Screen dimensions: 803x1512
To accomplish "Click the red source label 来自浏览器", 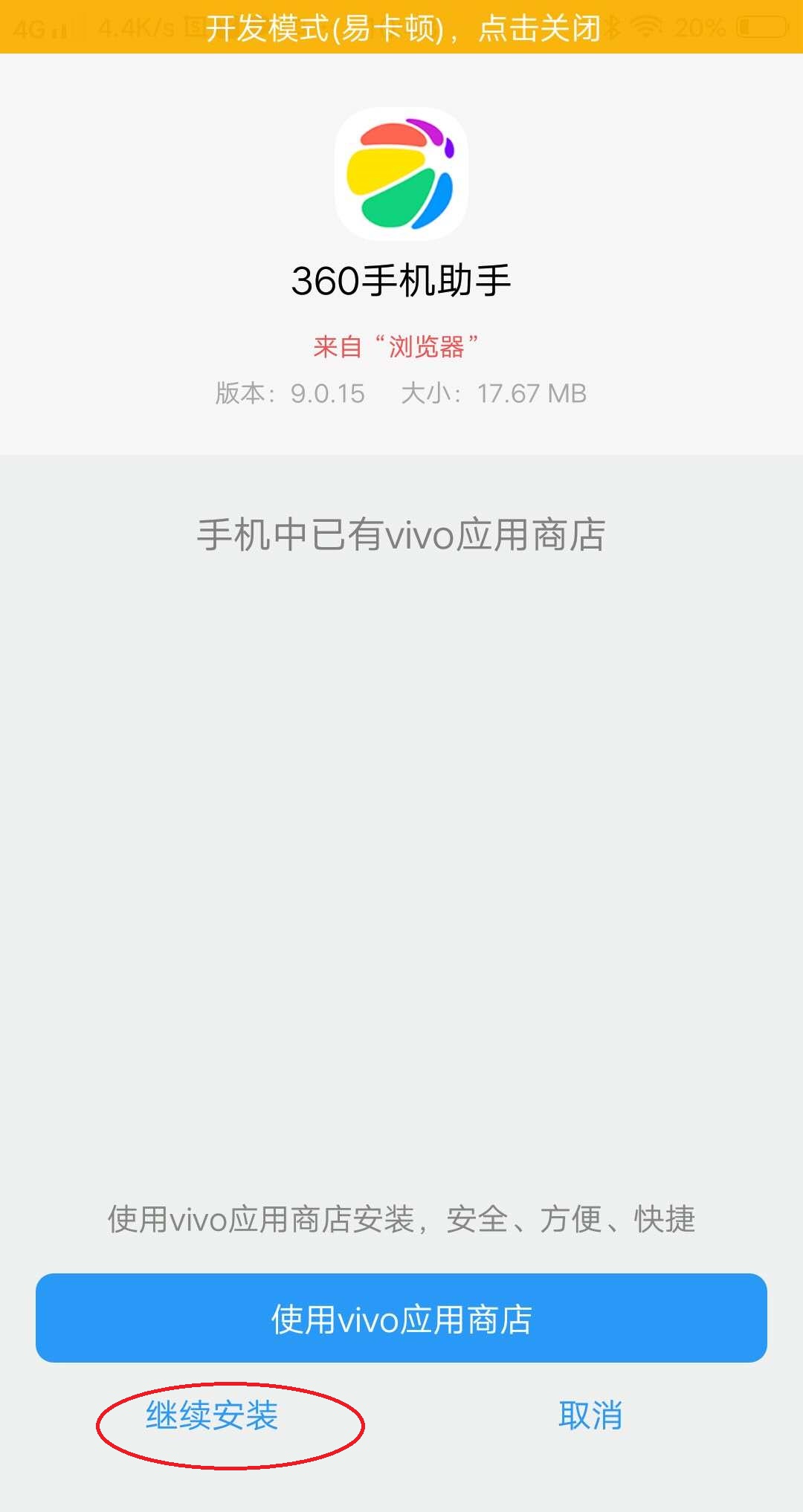I will click(401, 346).
